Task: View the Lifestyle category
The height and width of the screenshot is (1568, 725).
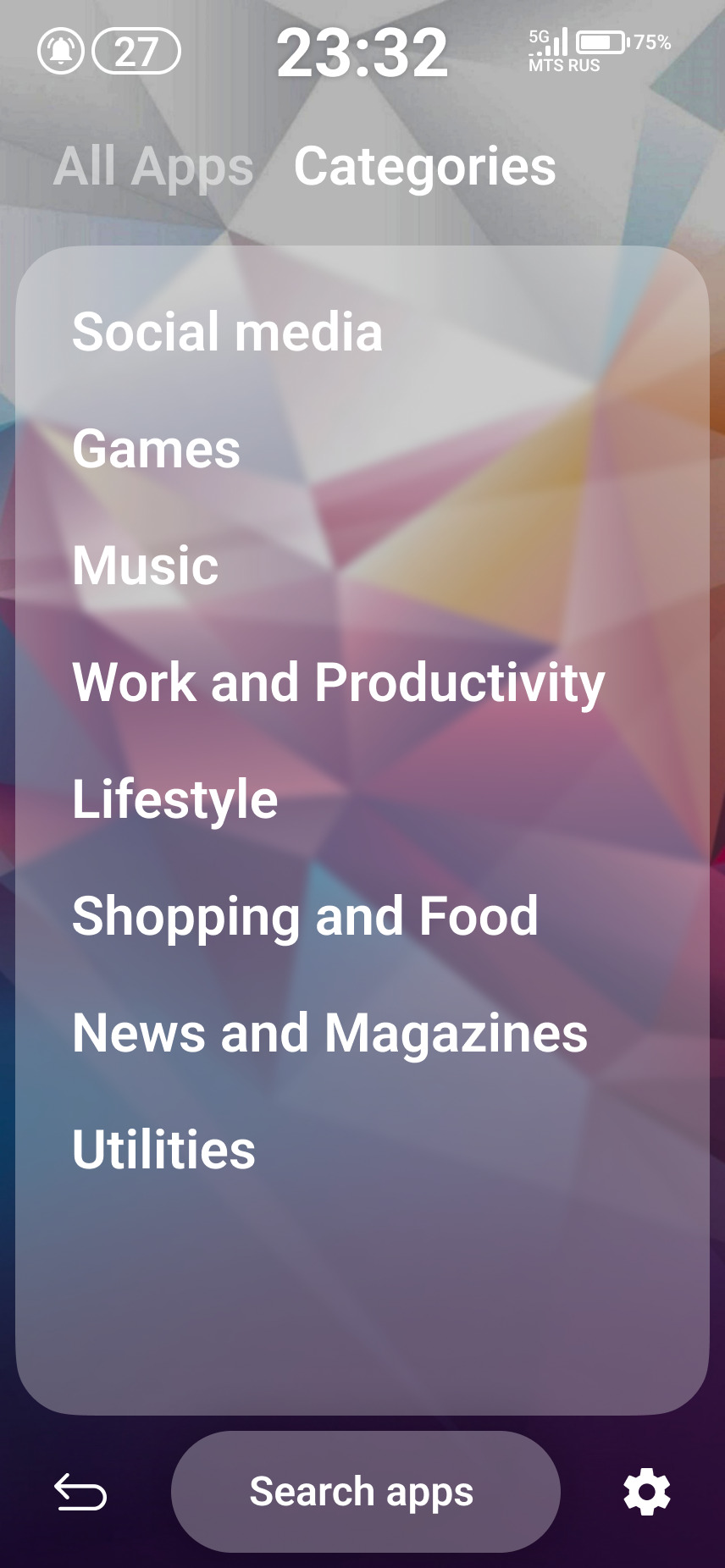Action: pos(175,799)
